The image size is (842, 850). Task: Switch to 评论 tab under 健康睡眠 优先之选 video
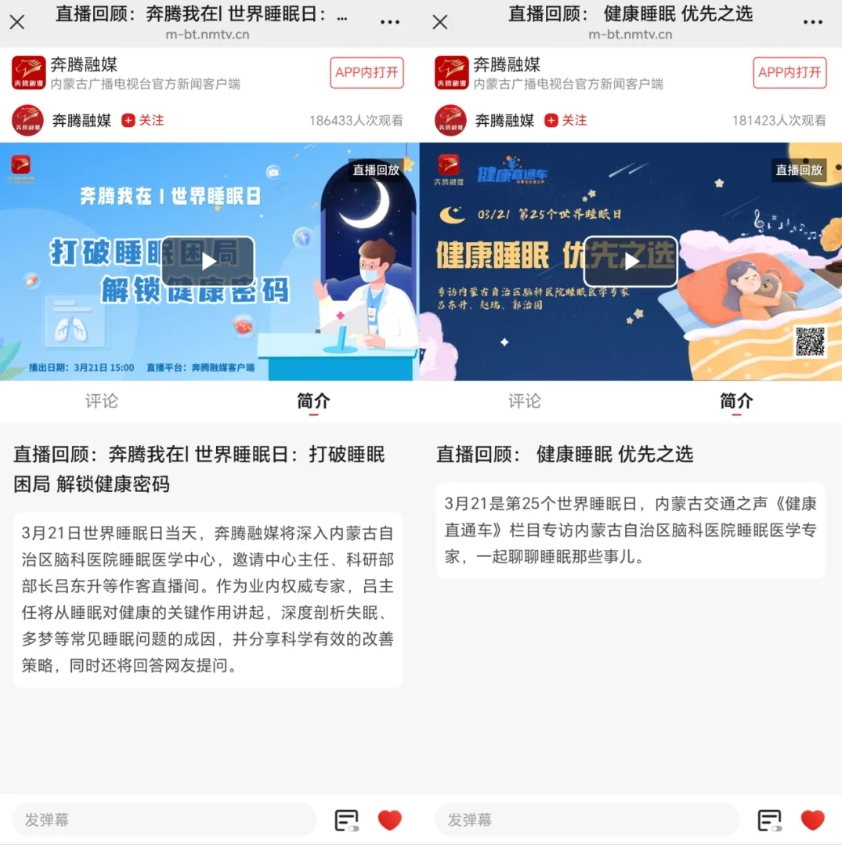[525, 401]
